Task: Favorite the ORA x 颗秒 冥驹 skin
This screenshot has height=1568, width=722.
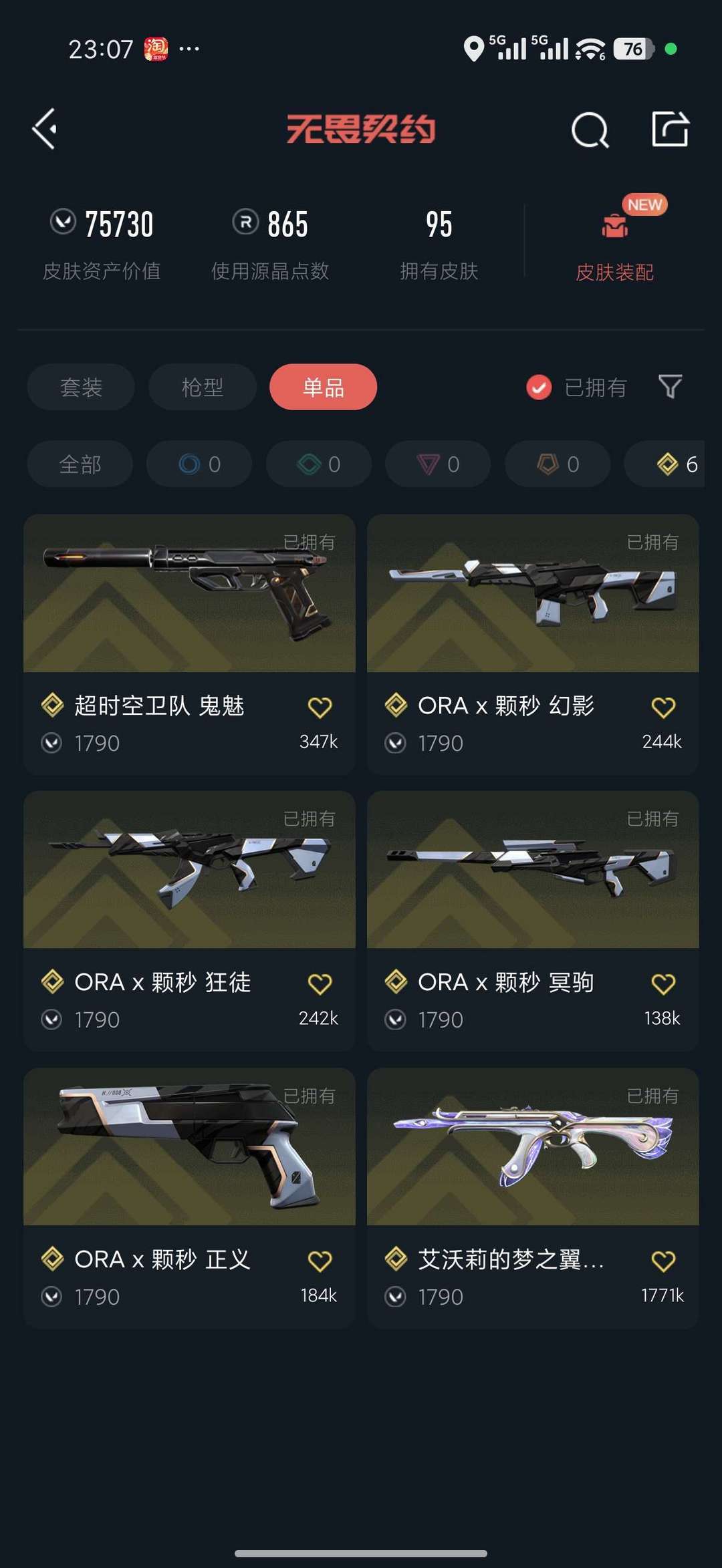Action: tap(663, 983)
